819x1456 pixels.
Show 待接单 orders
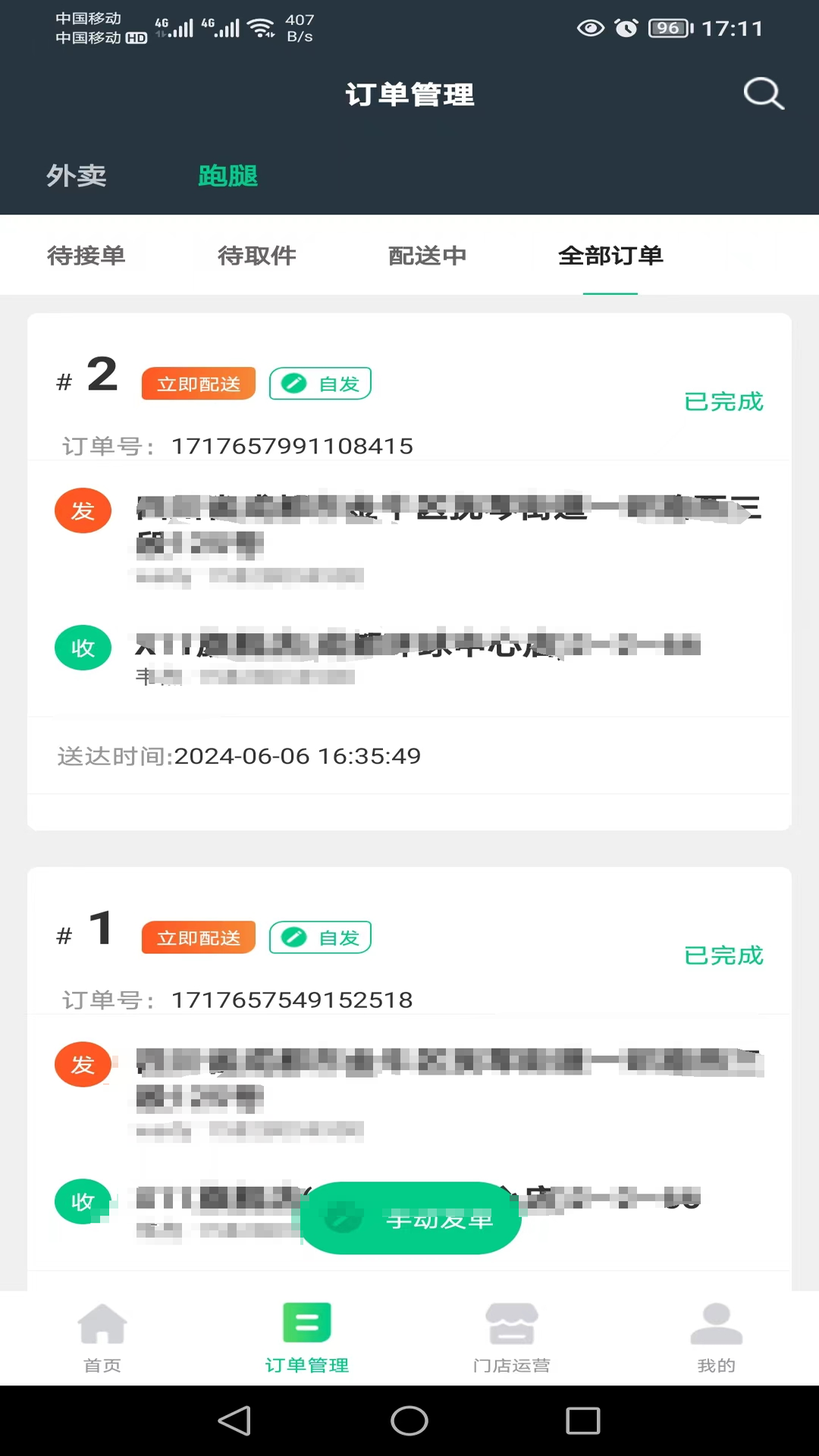[x=86, y=256]
